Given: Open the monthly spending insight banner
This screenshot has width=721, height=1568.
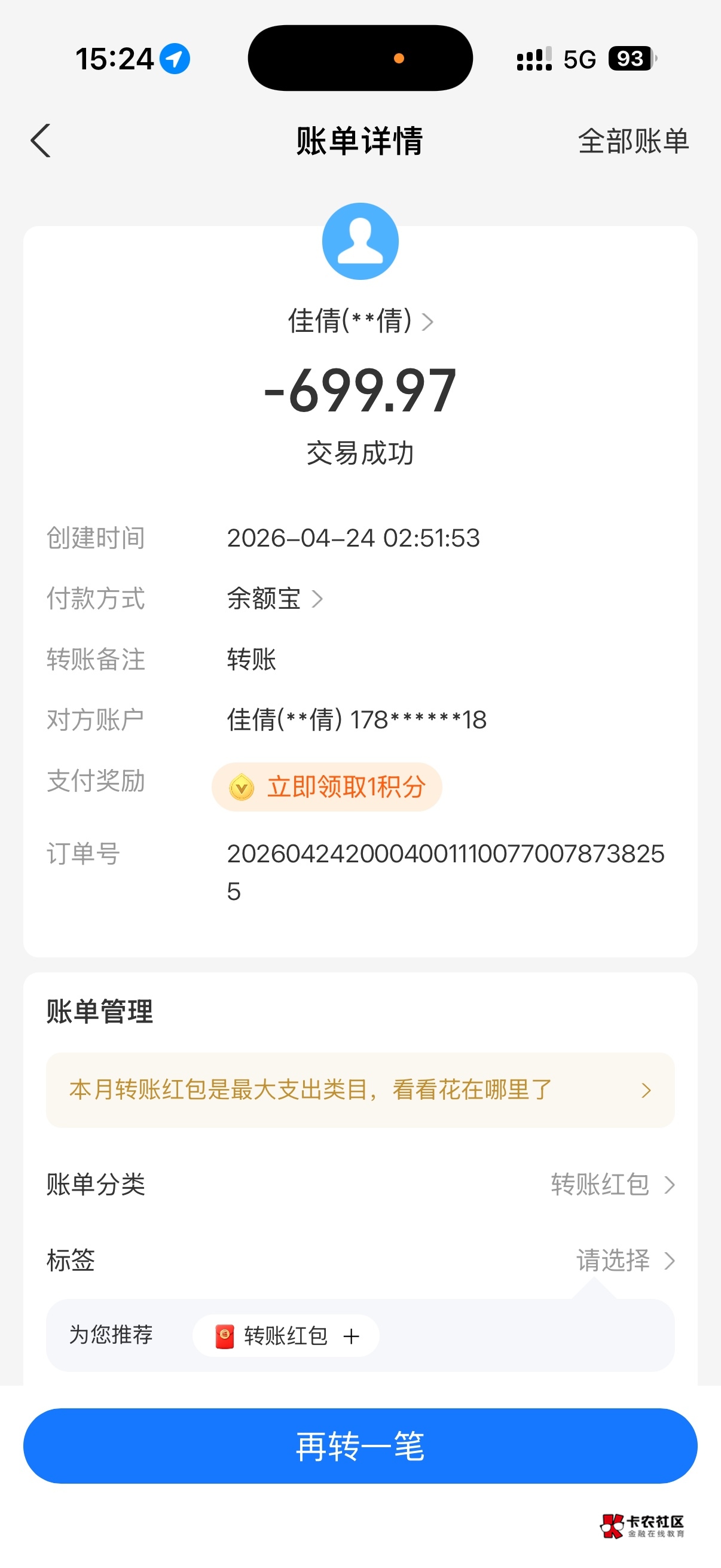Looking at the screenshot, I should (360, 1090).
